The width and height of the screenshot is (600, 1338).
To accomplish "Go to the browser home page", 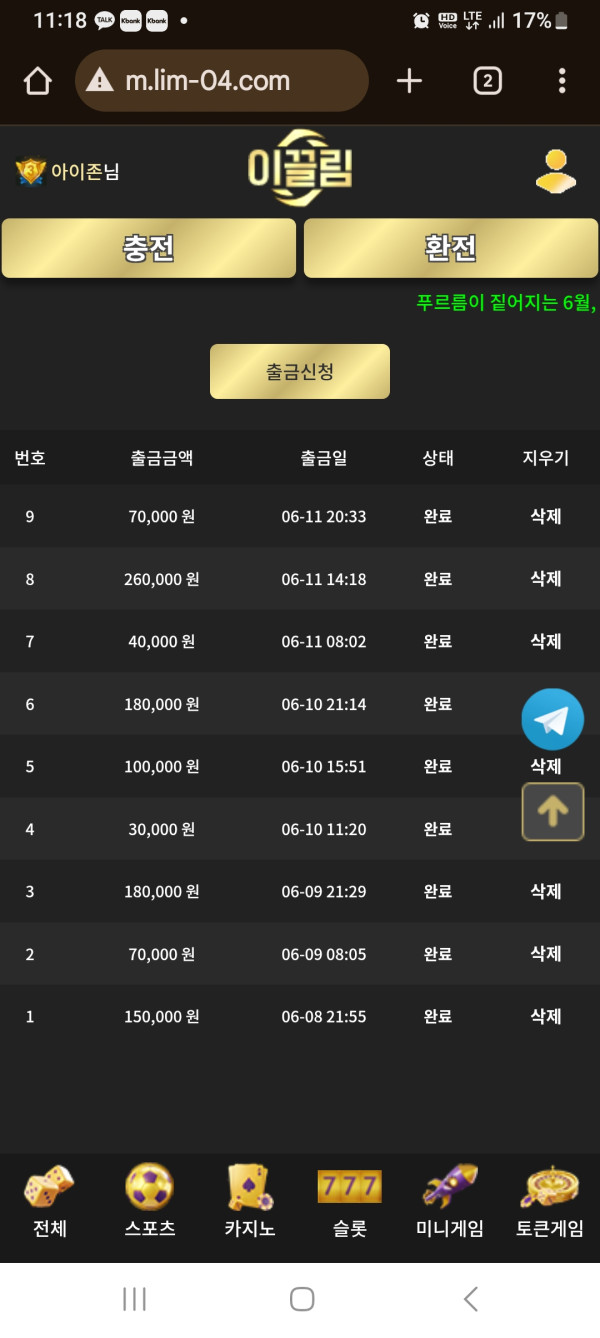I will pos(37,81).
